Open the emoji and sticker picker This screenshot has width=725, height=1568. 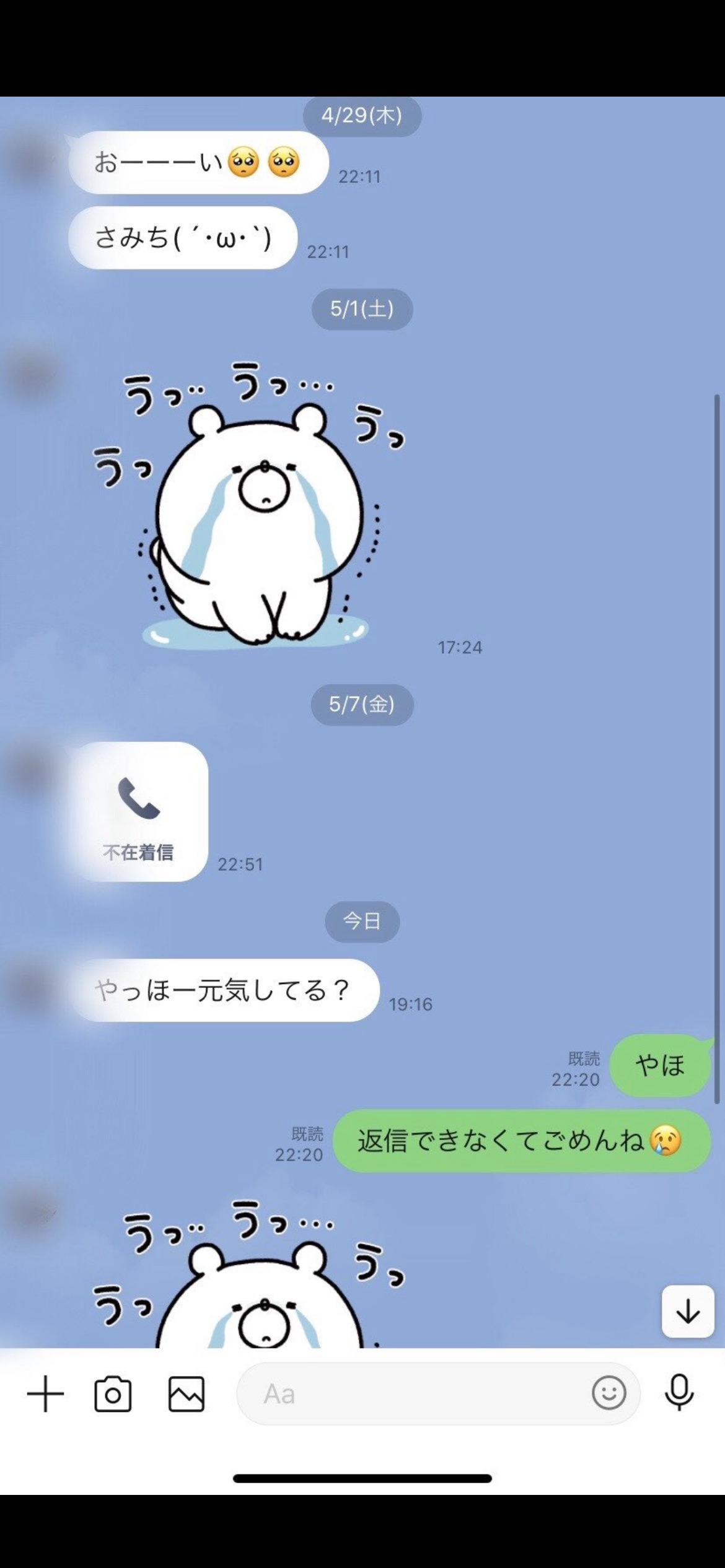click(609, 1393)
